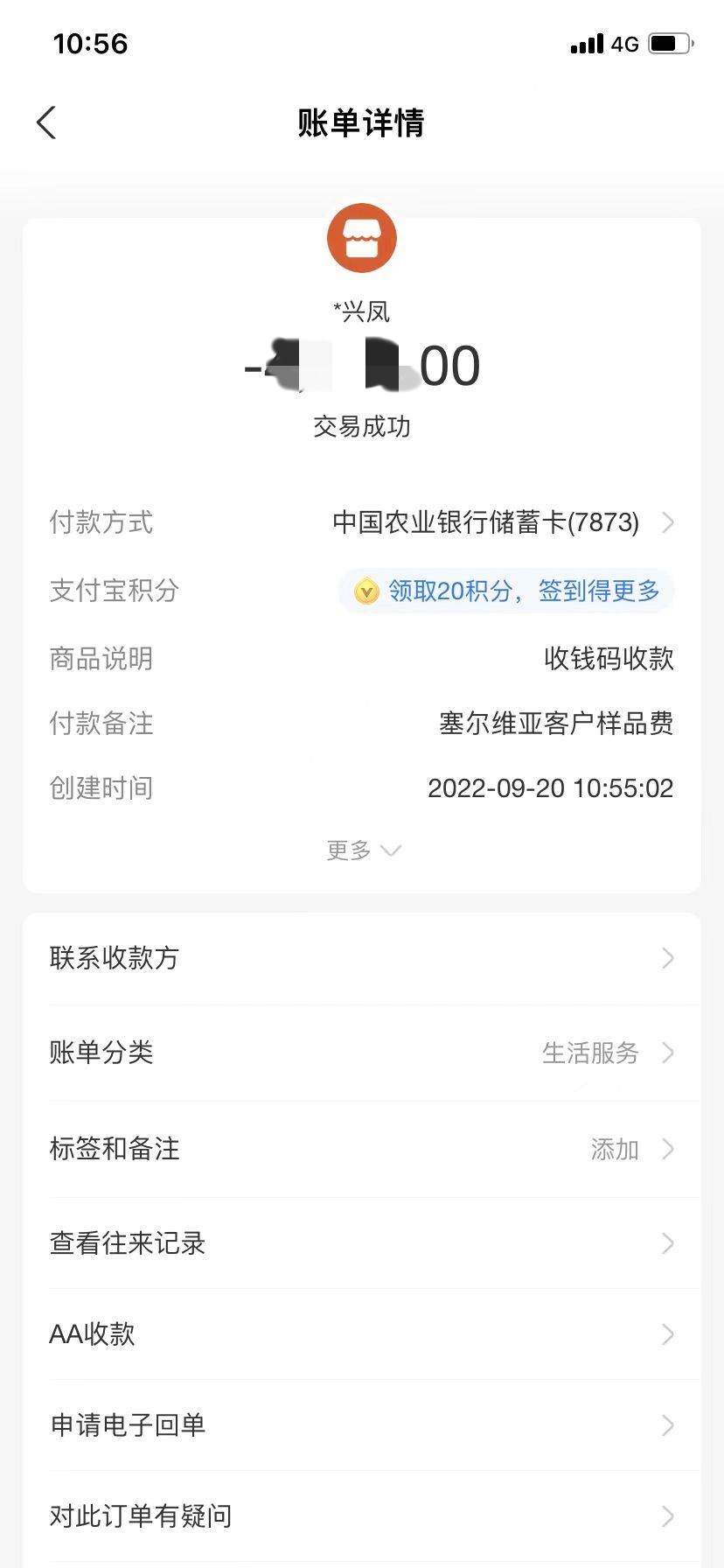View 查看往来记录 transaction history
The width and height of the screenshot is (724, 1568).
tap(361, 1243)
